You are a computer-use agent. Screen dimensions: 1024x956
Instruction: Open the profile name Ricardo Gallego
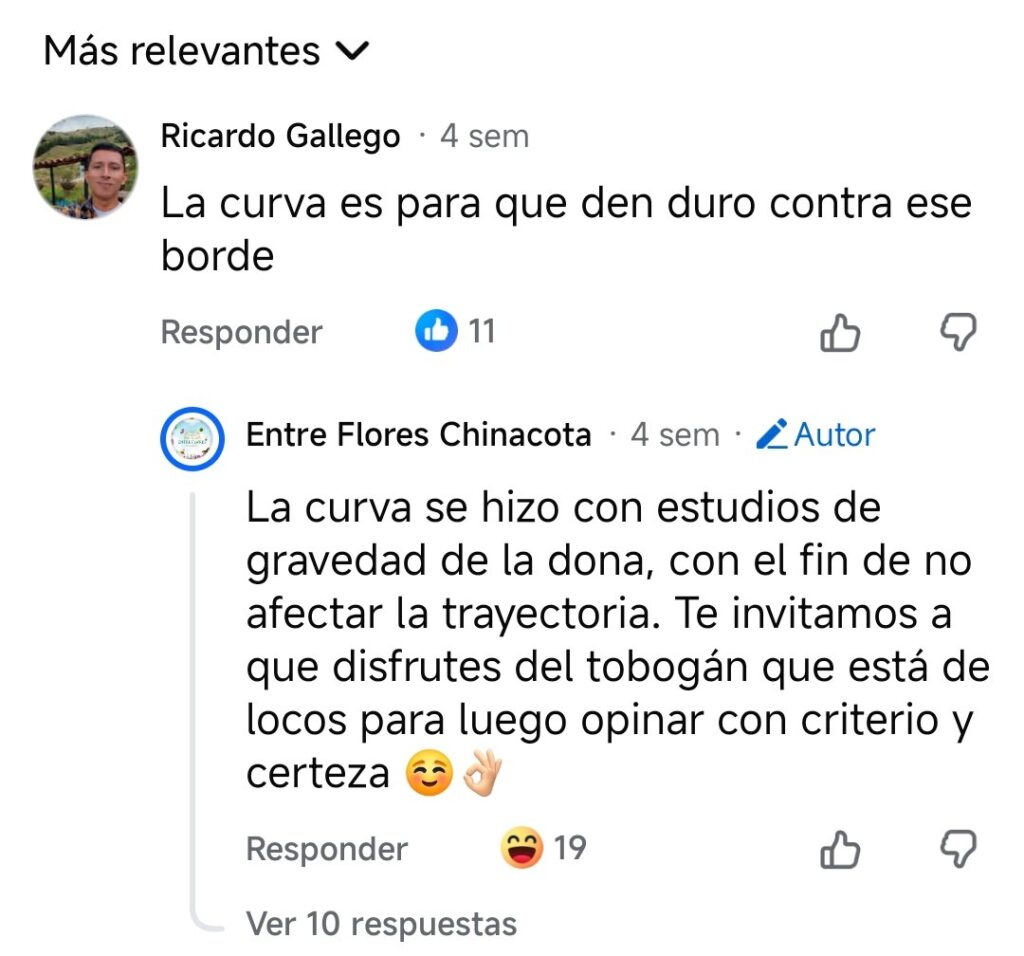(x=280, y=136)
